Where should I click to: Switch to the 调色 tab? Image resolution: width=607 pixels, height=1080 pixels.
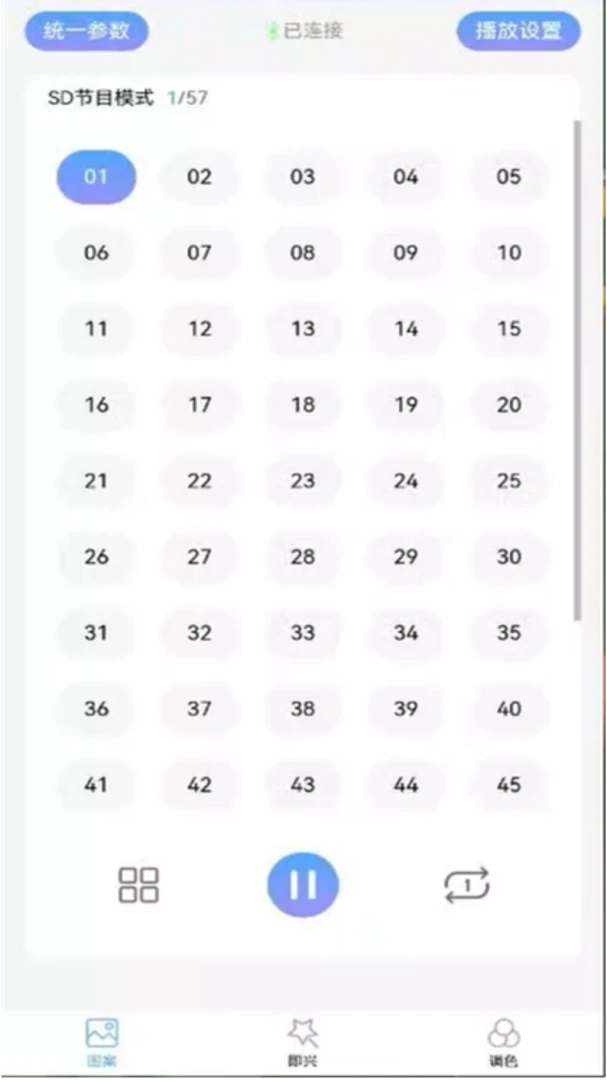(504, 1043)
